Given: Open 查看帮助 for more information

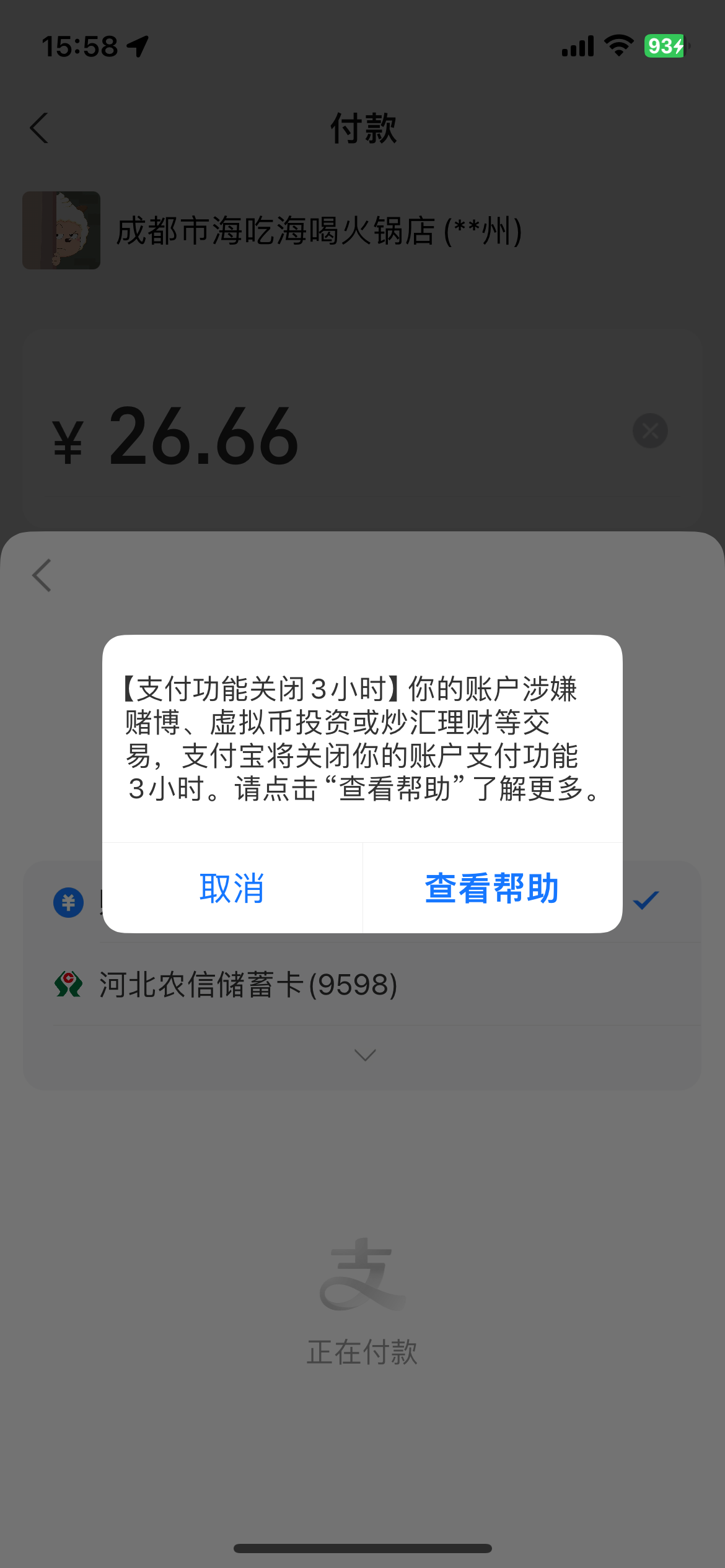Looking at the screenshot, I should (x=492, y=888).
